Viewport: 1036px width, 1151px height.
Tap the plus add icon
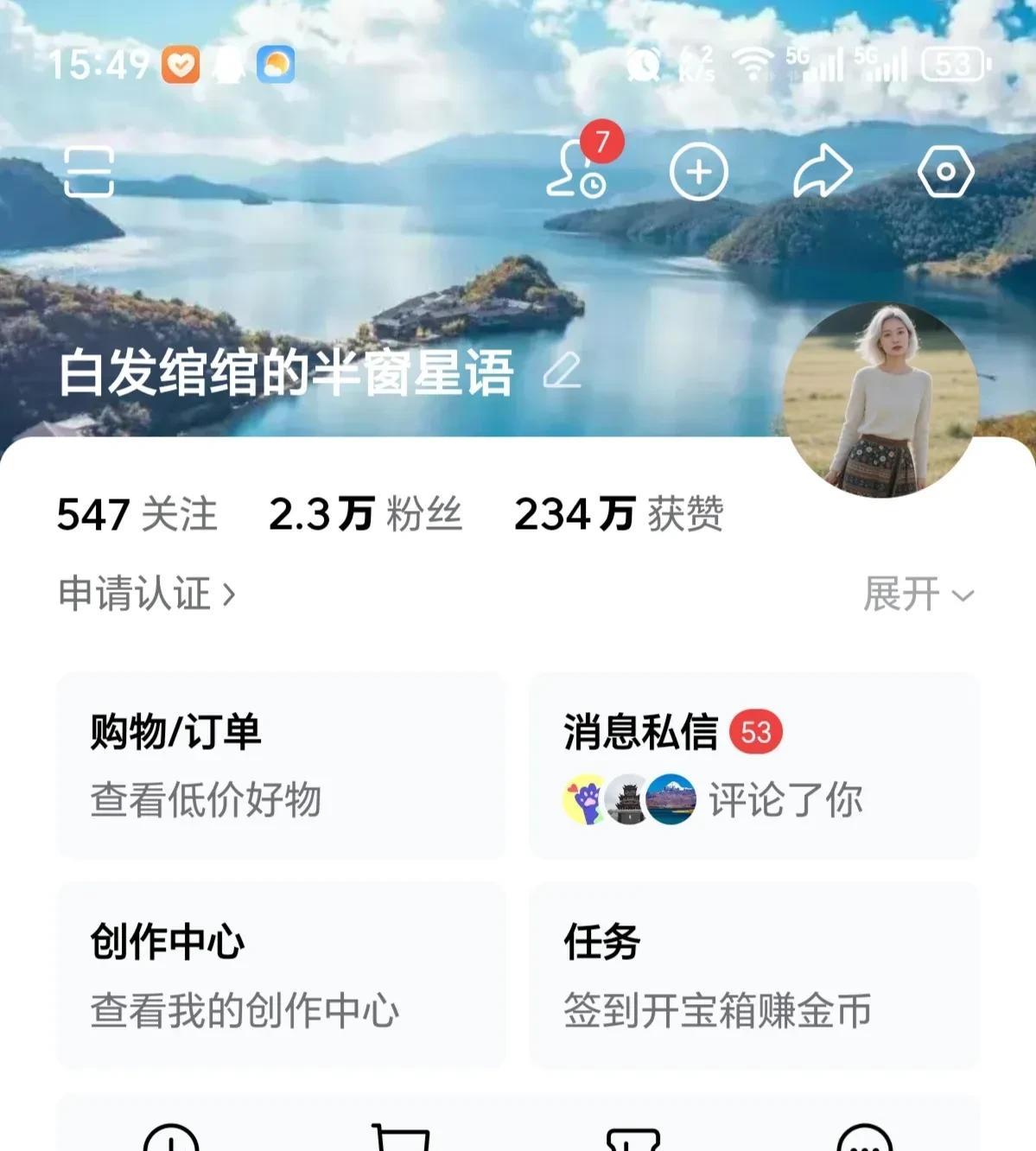tap(698, 172)
